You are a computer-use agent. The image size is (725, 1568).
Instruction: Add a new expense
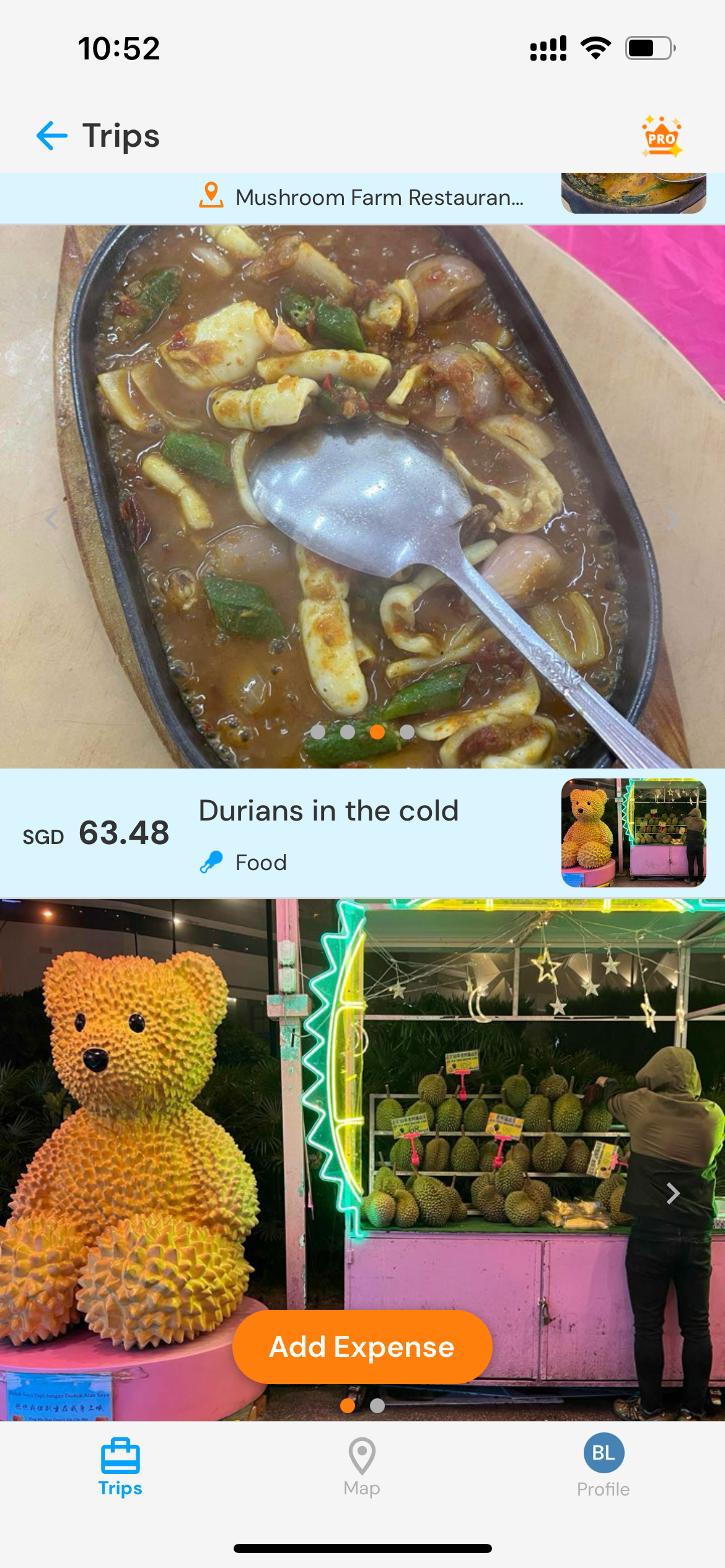tap(362, 1347)
